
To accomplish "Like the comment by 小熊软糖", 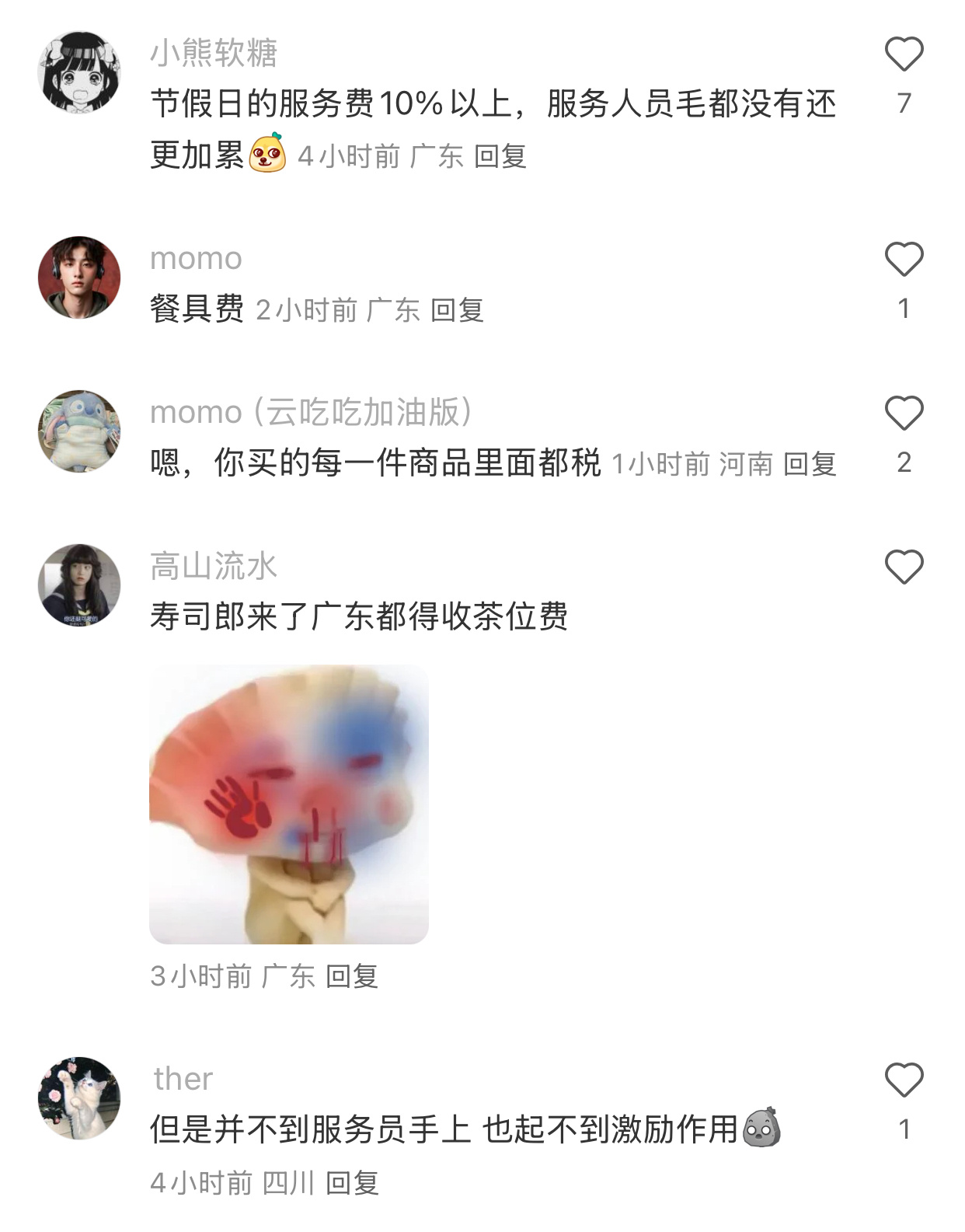I will point(904,54).
